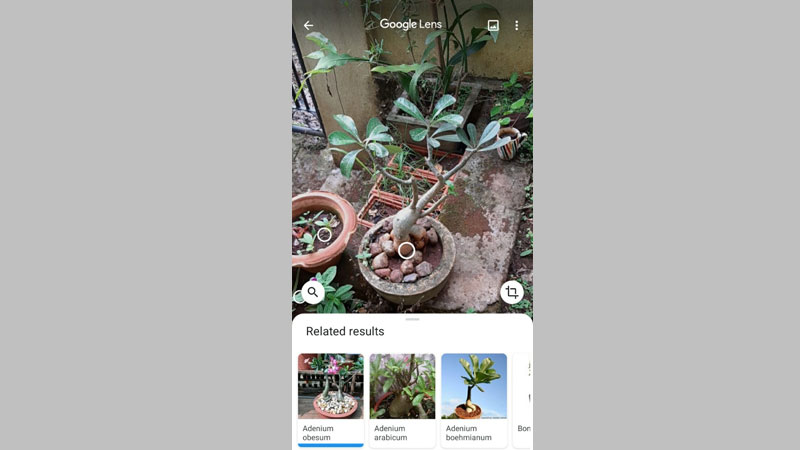Select the Adenium obesum result card

(x=331, y=399)
